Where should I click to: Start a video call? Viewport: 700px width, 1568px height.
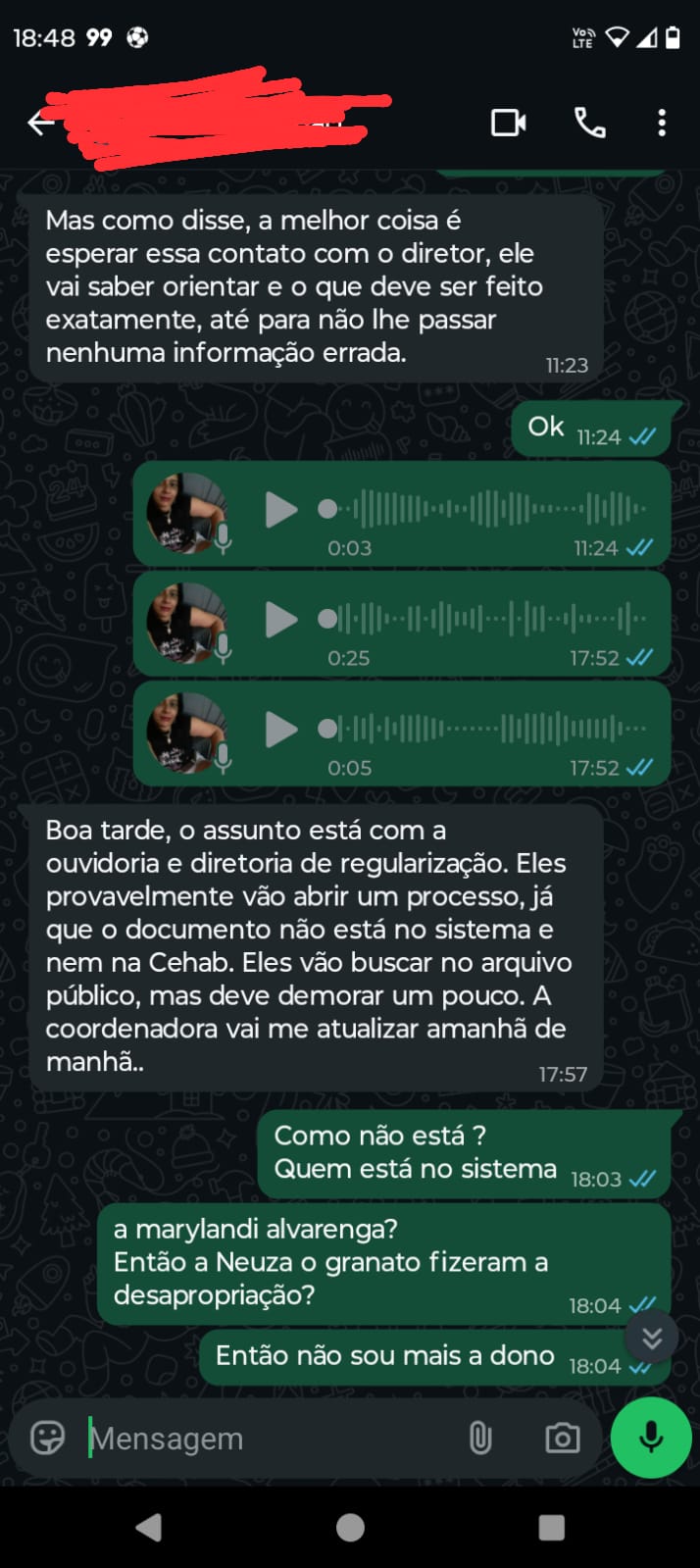pos(508,123)
